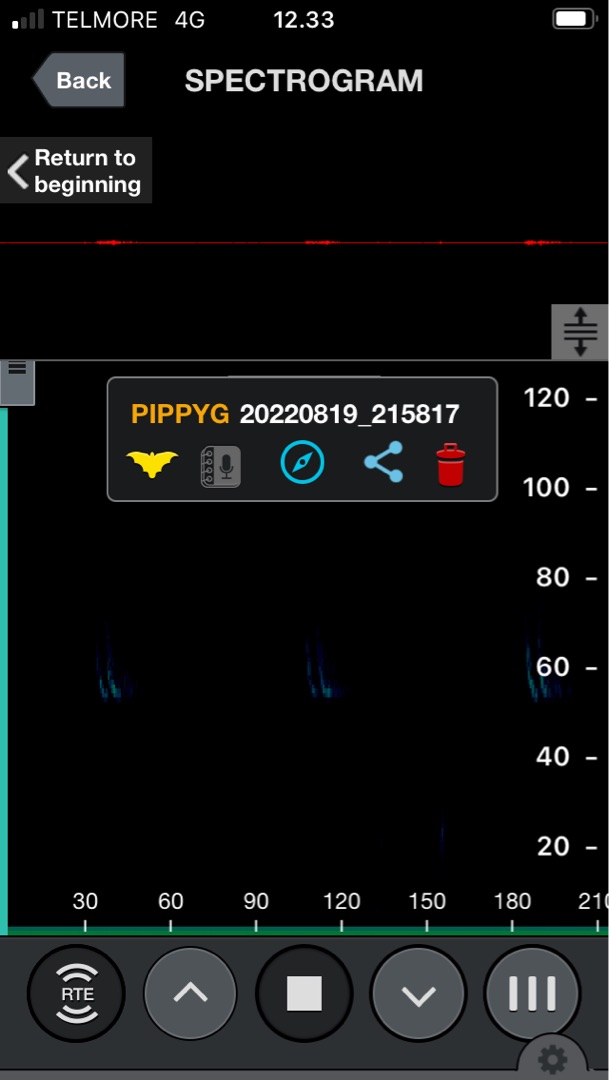The width and height of the screenshot is (609, 1080).
Task: Select Return to beginning
Action: (76, 171)
